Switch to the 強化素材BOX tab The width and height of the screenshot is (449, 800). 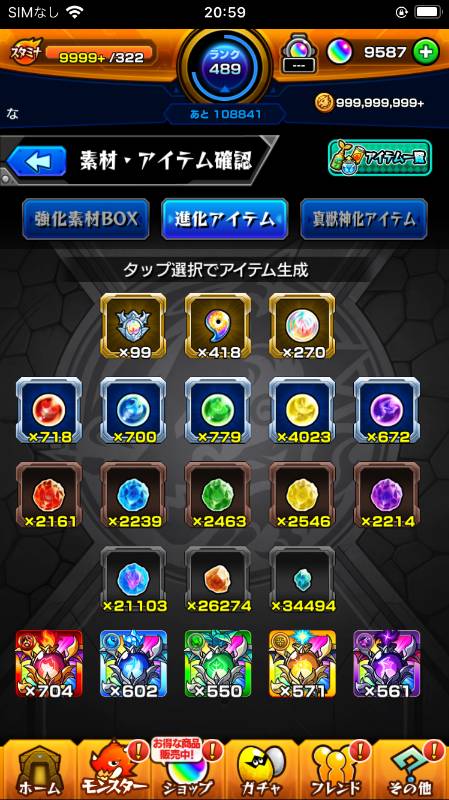pyautogui.click(x=86, y=219)
